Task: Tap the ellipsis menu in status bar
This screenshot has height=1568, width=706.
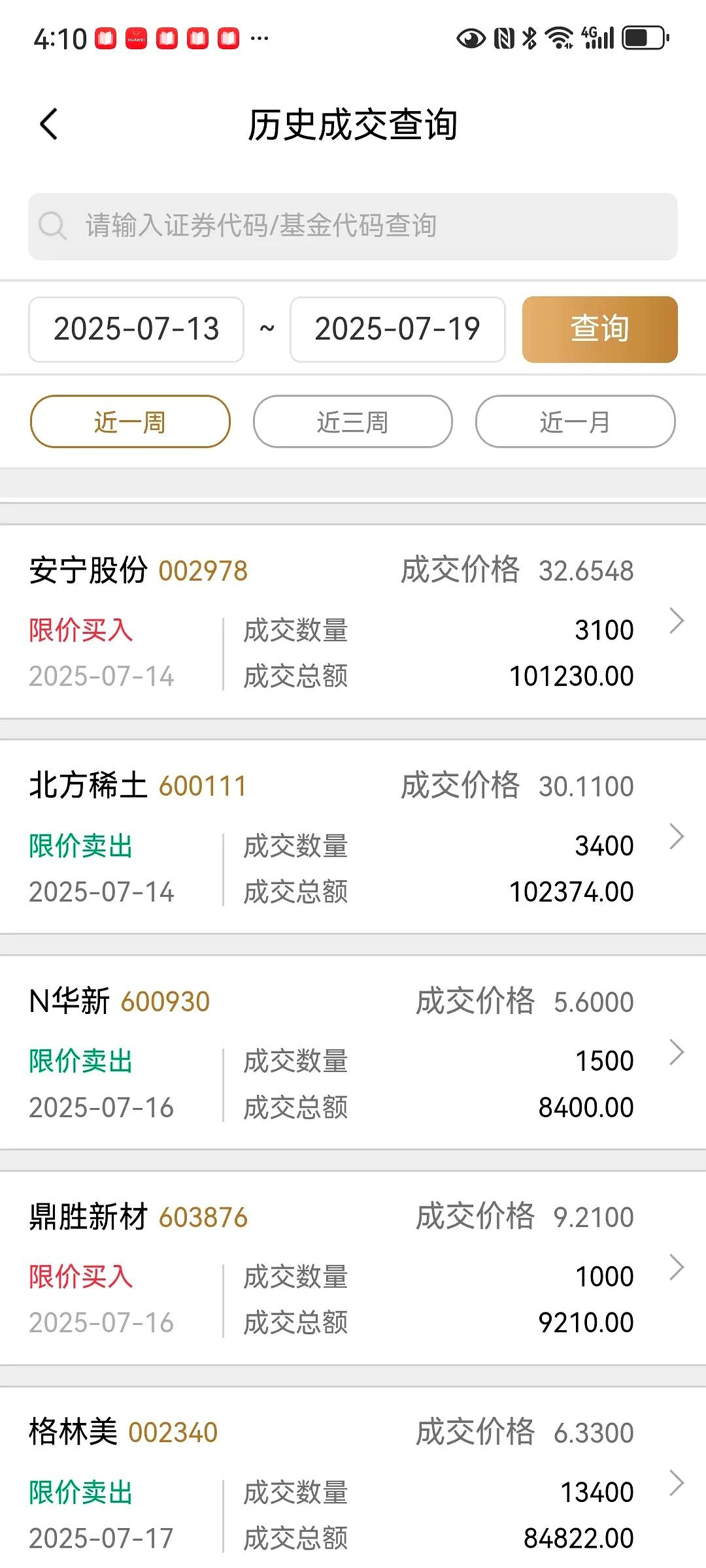Action: [260, 39]
